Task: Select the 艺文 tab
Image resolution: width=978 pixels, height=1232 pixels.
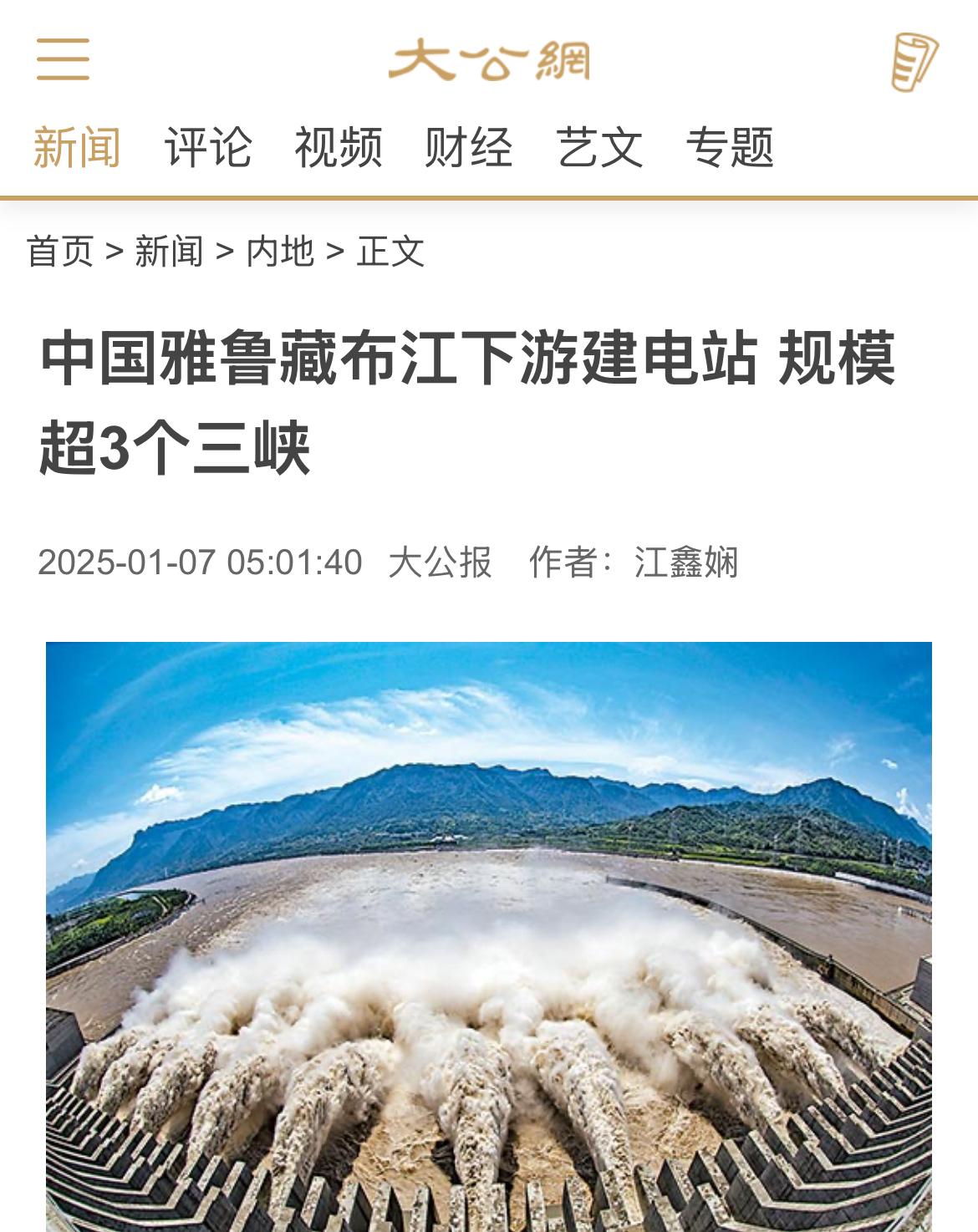Action: (599, 147)
